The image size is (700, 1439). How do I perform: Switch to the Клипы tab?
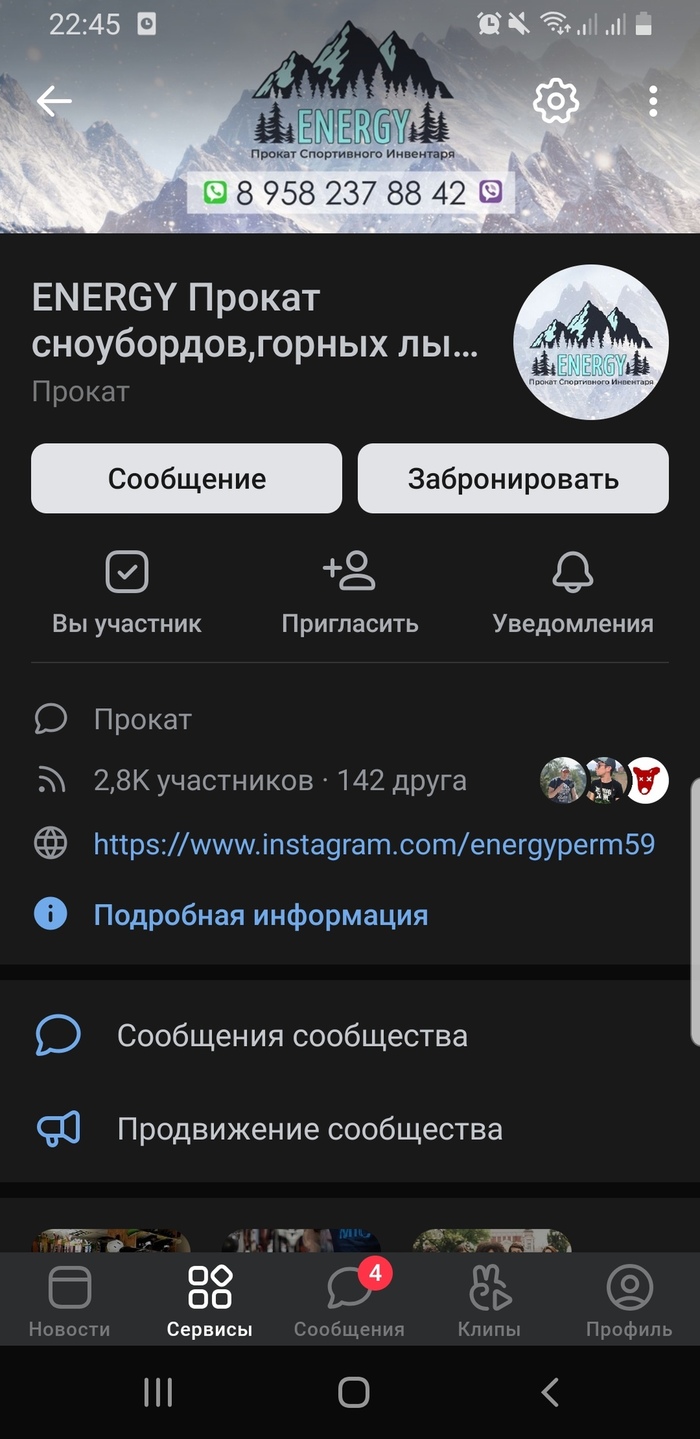[490, 1299]
